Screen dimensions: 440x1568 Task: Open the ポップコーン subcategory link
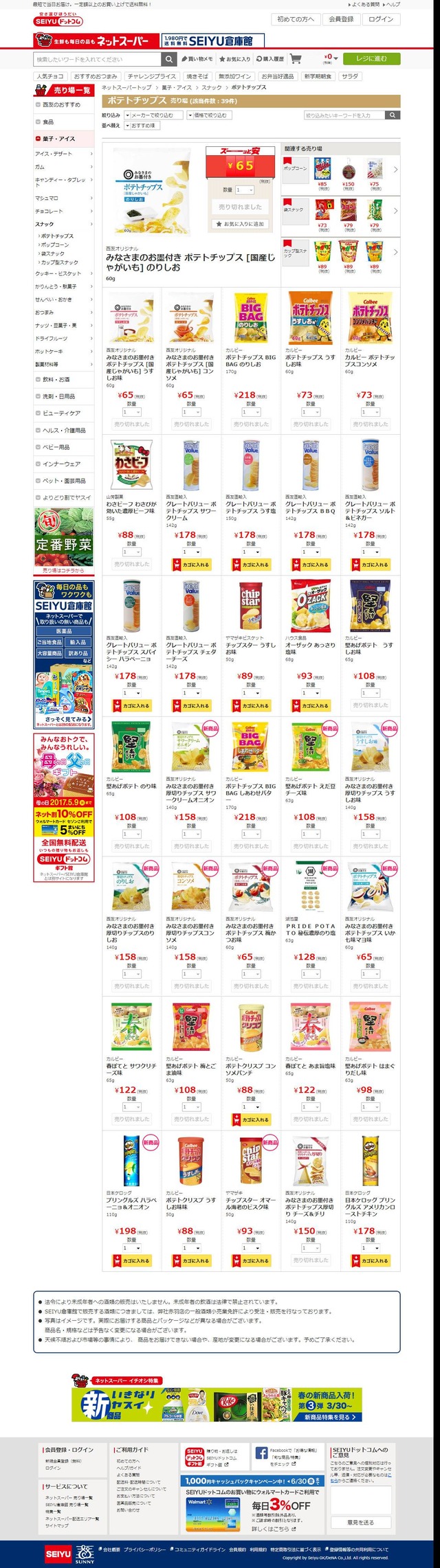coord(55,245)
